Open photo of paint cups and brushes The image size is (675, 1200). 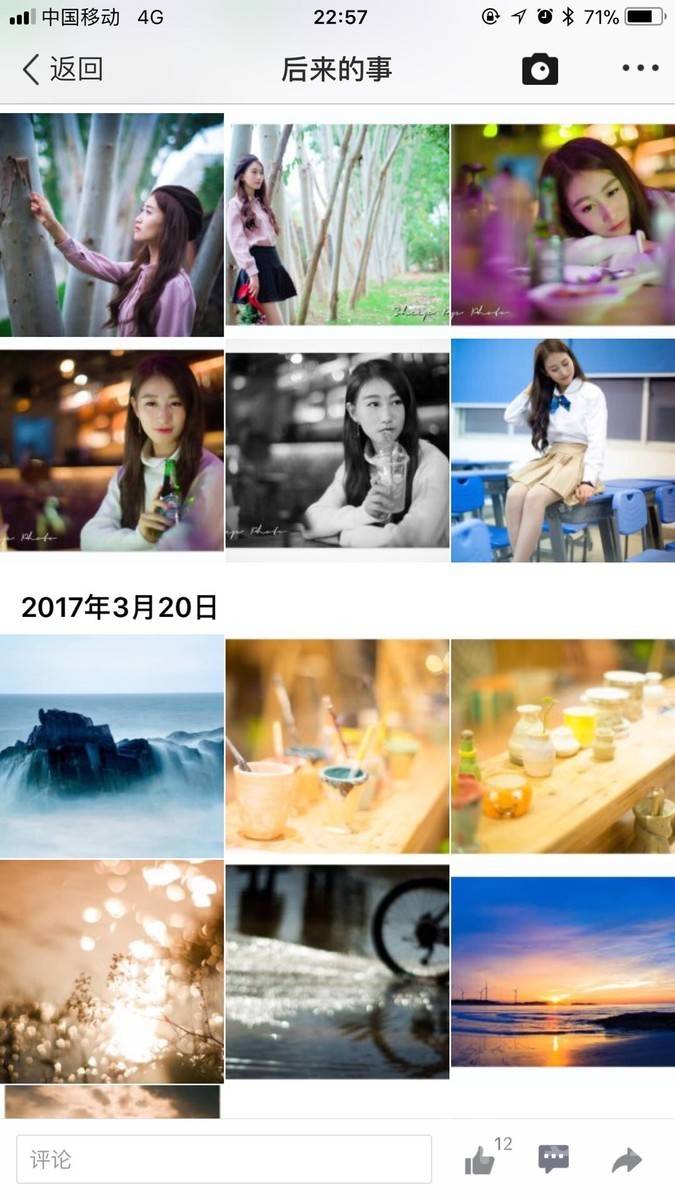coord(337,747)
